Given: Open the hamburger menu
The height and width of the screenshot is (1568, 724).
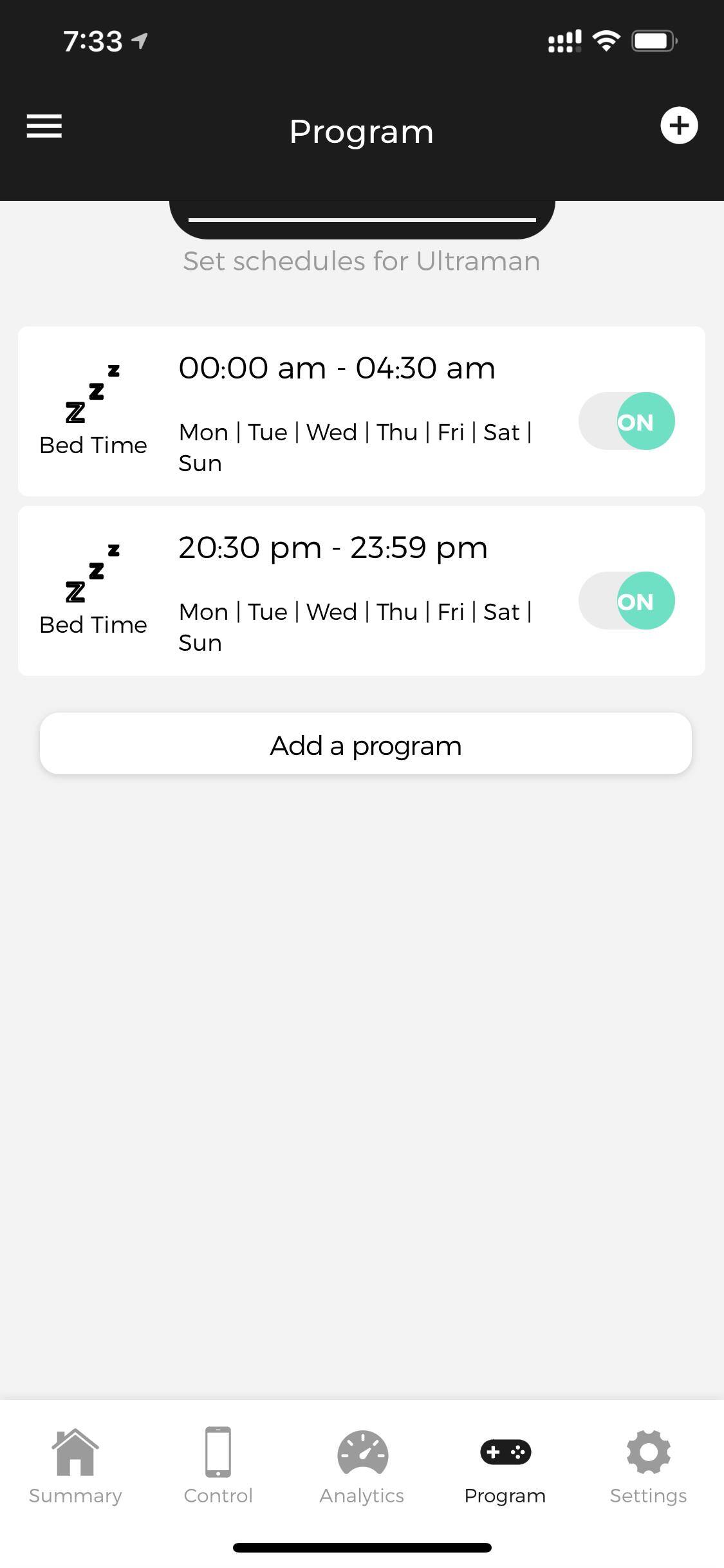Looking at the screenshot, I should tap(44, 126).
